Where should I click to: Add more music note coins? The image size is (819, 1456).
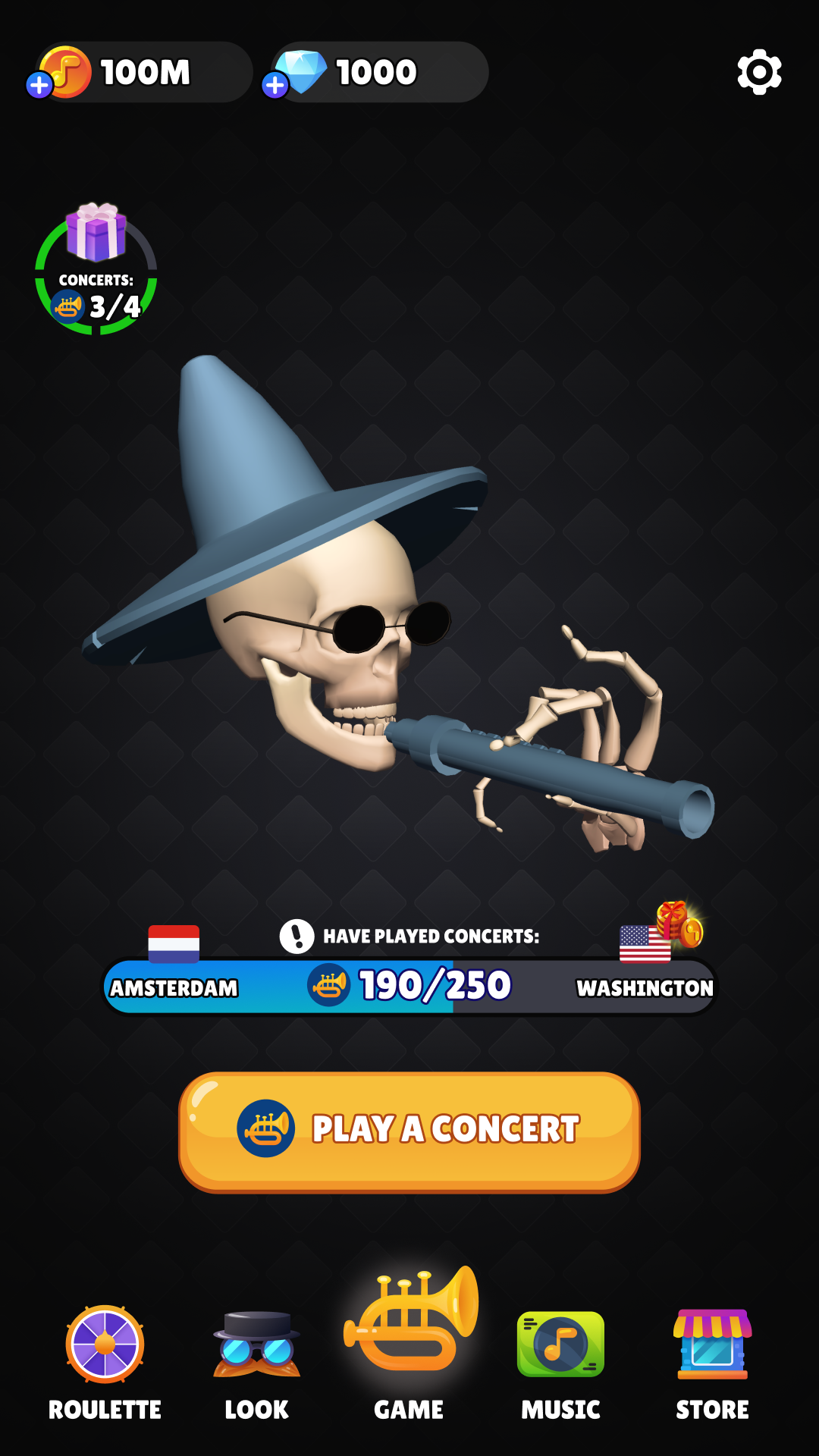(39, 85)
